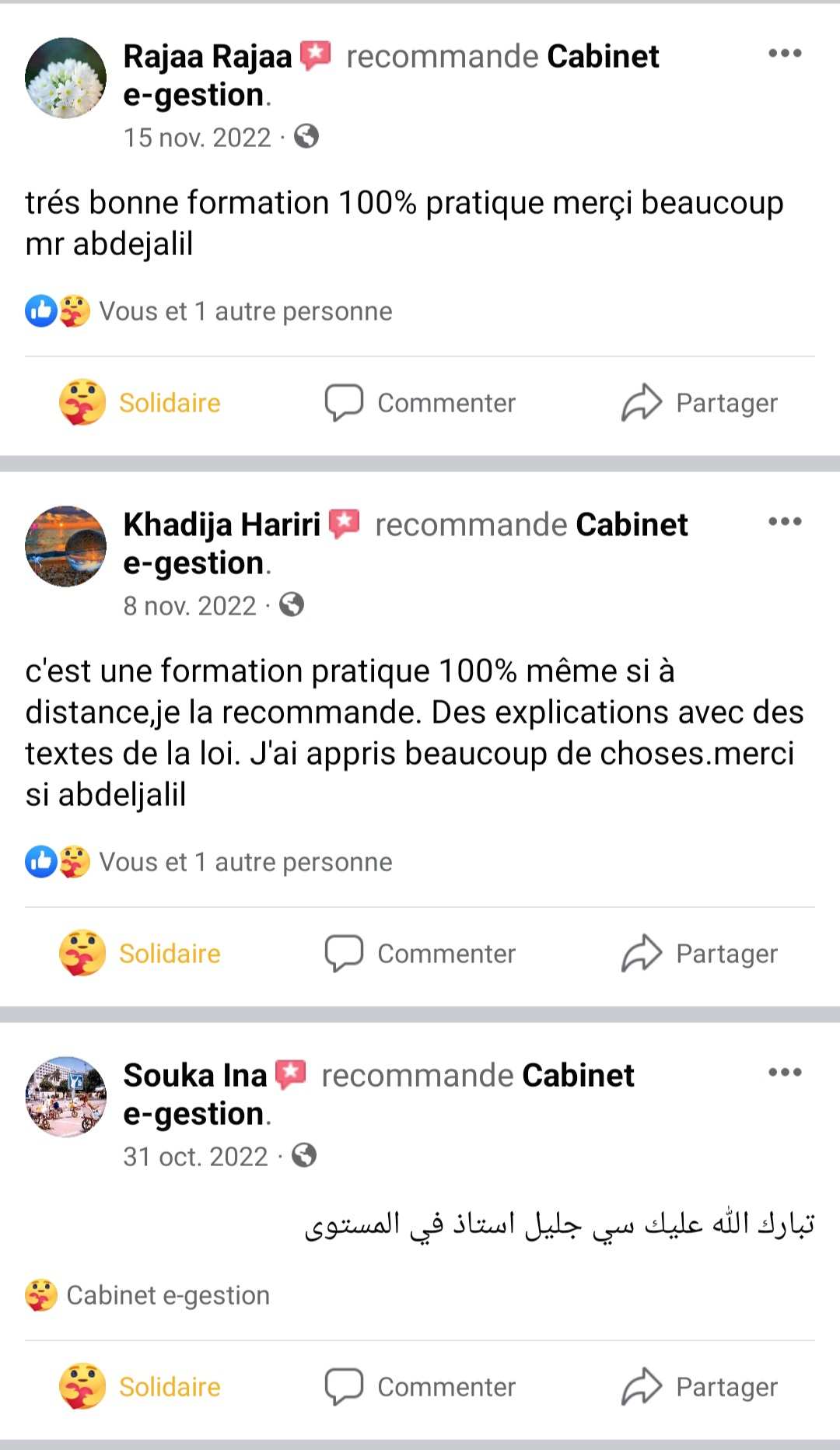Screen dimensions: 840x1450
Task: Share Khadija Hariri's recommendation
Action: click(699, 954)
